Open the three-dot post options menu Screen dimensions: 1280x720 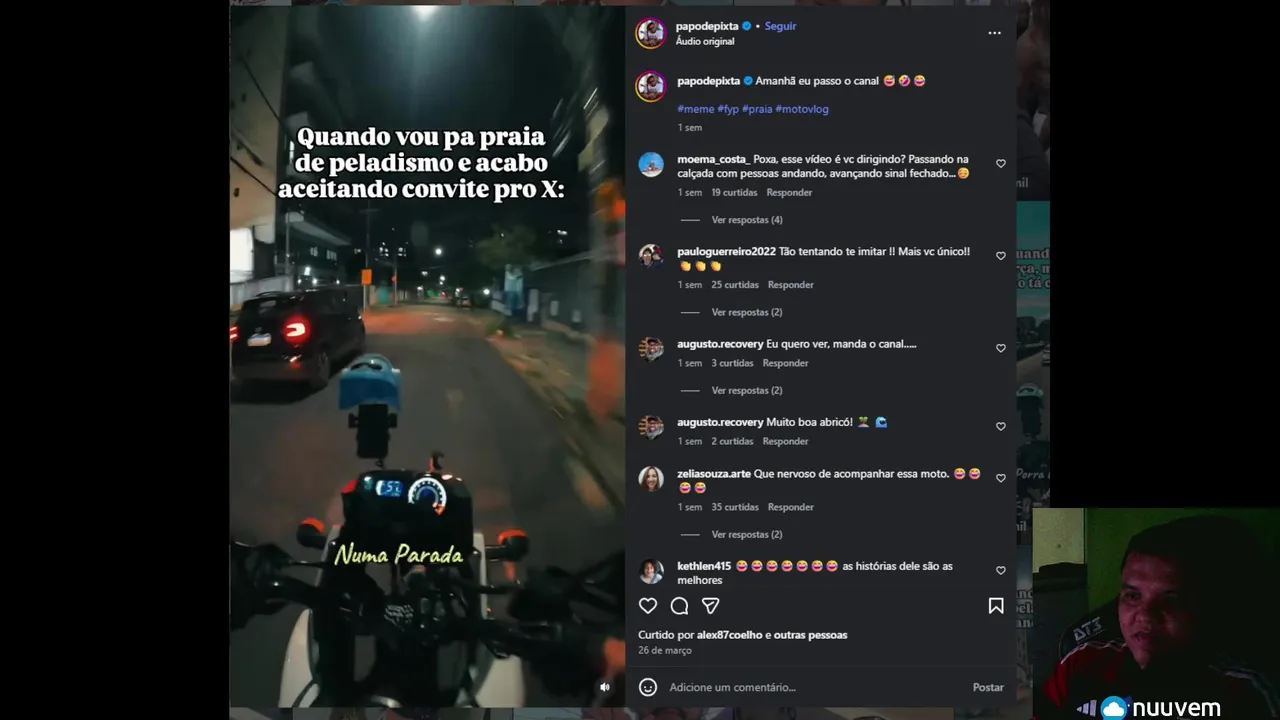pyautogui.click(x=994, y=33)
